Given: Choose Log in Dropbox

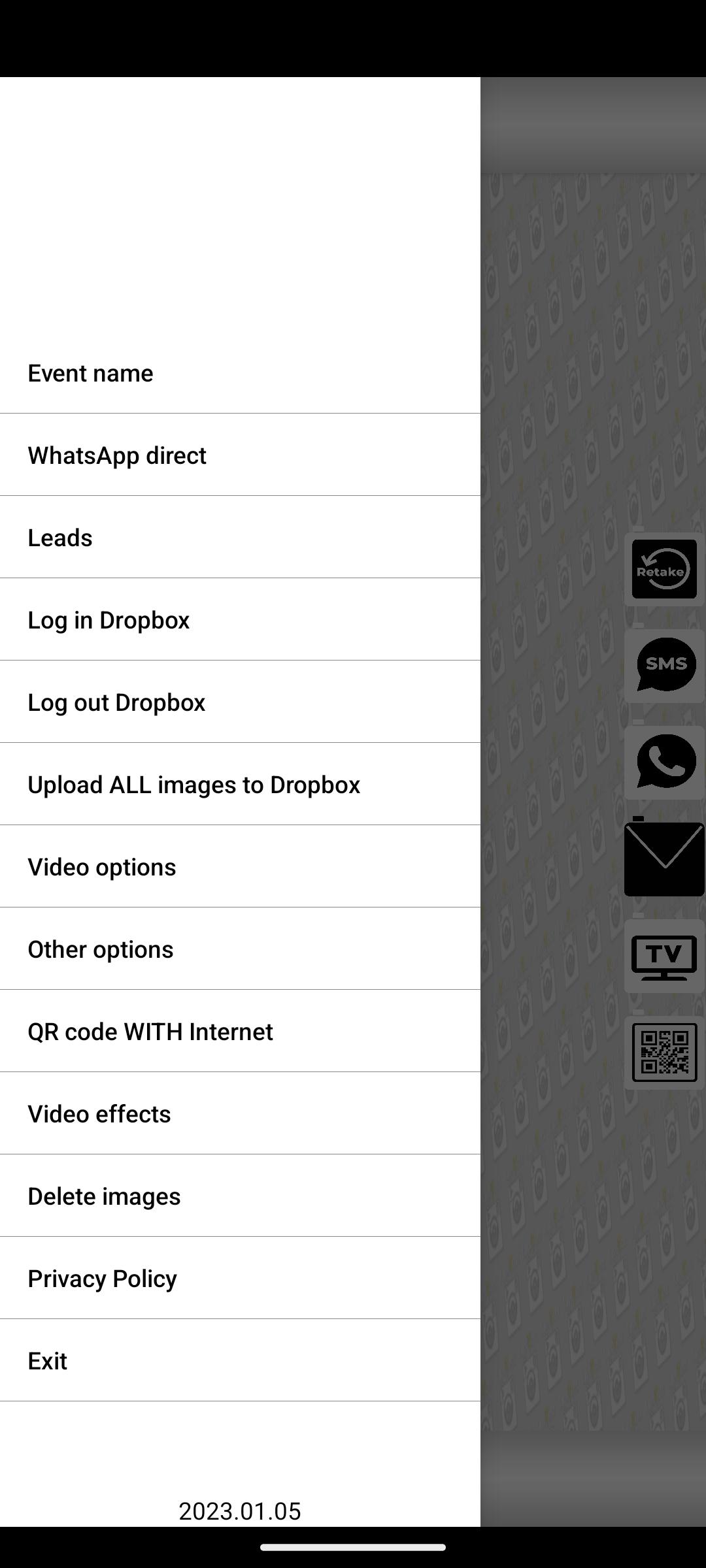Looking at the screenshot, I should click(240, 619).
